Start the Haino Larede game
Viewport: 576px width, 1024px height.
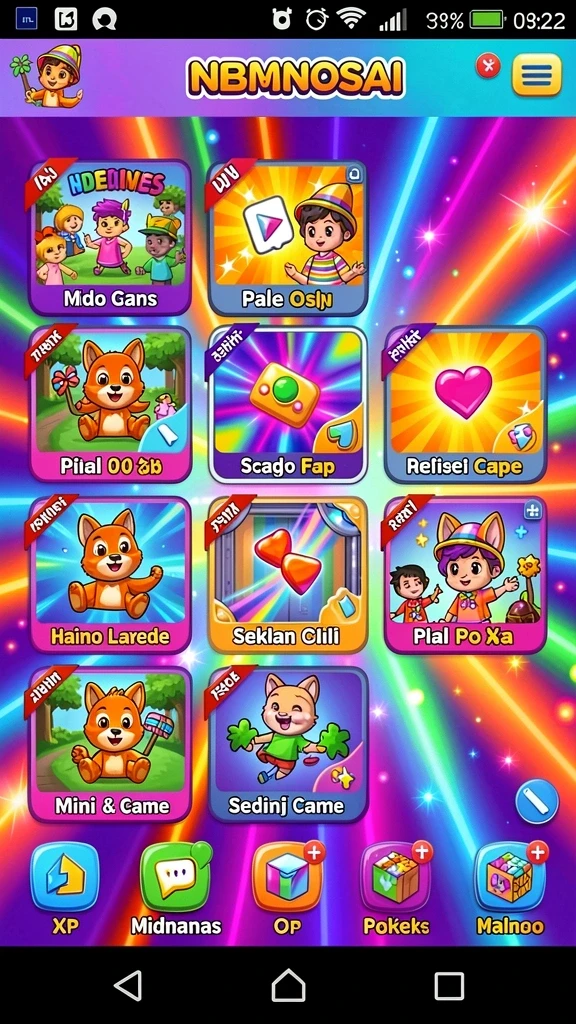(110, 575)
